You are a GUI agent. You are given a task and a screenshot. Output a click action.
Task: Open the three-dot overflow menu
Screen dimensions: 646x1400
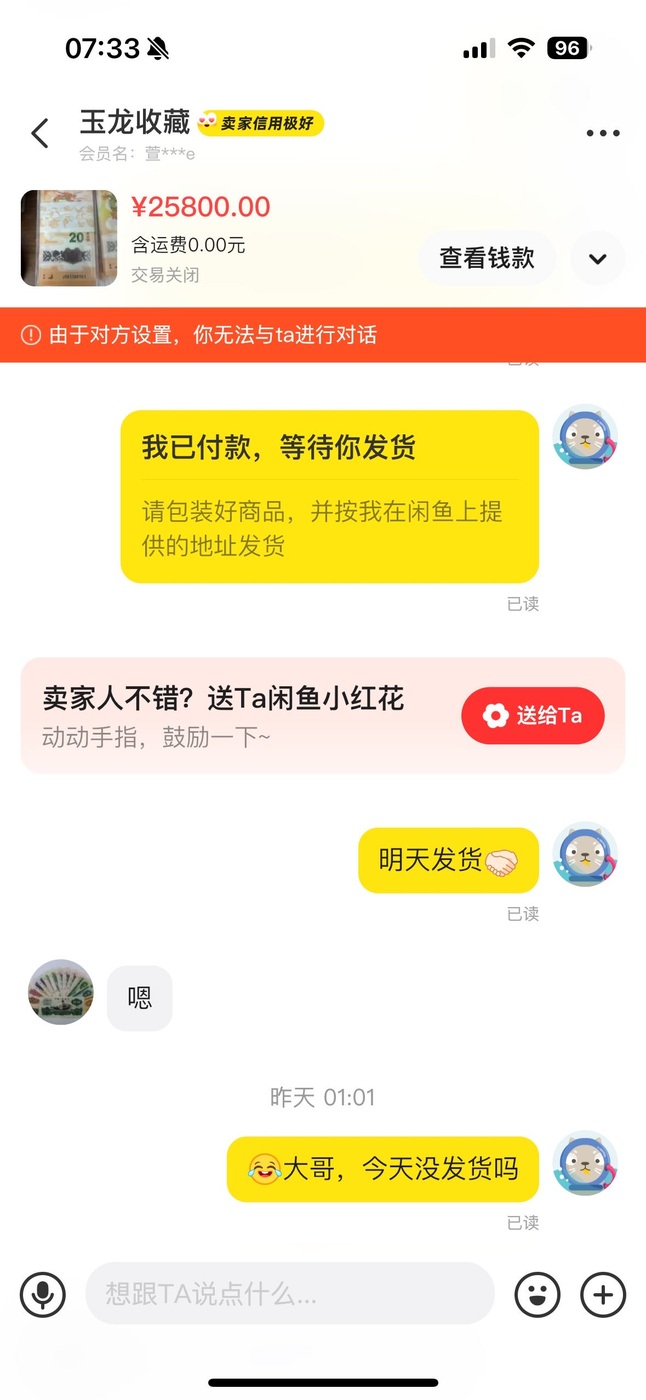(603, 133)
